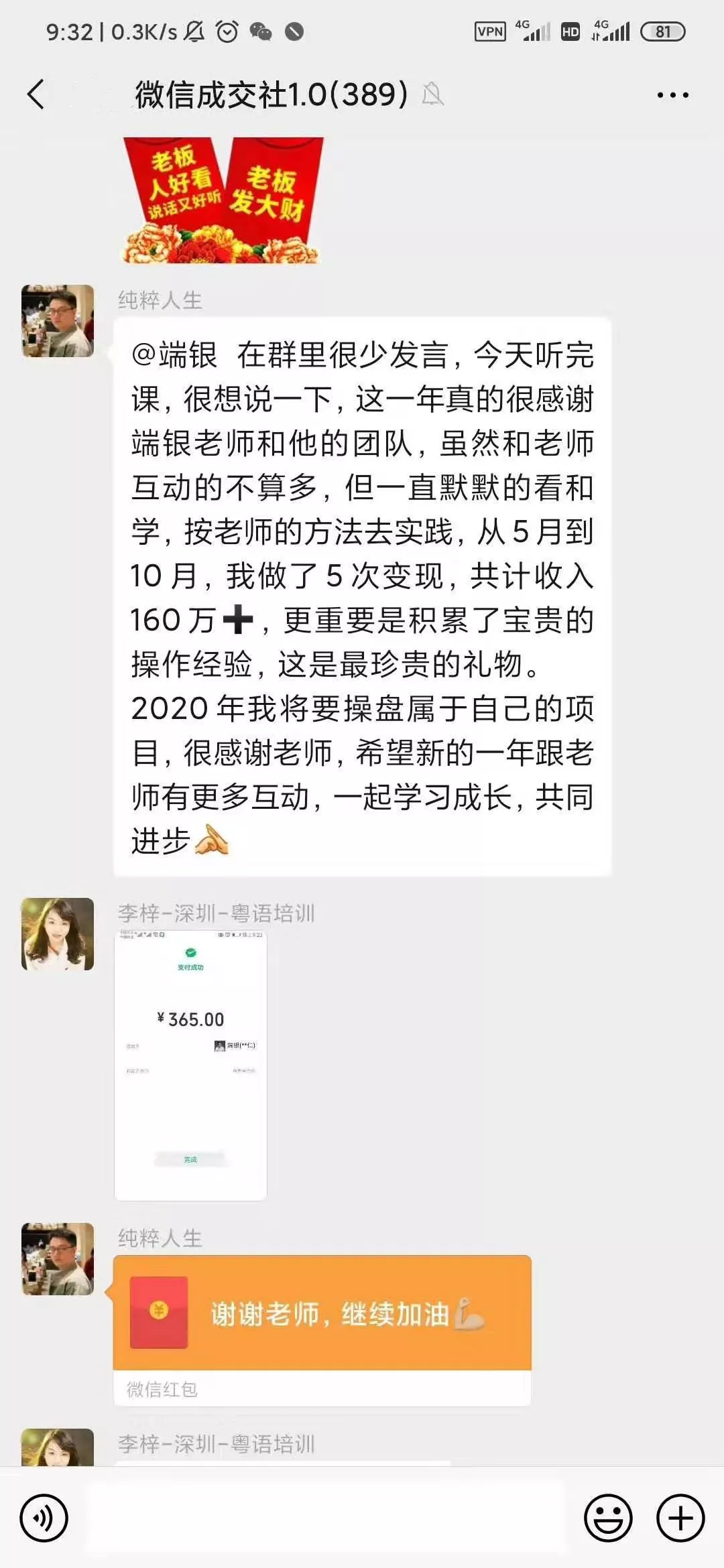
Task: Go back from the group chat
Action: (x=36, y=94)
